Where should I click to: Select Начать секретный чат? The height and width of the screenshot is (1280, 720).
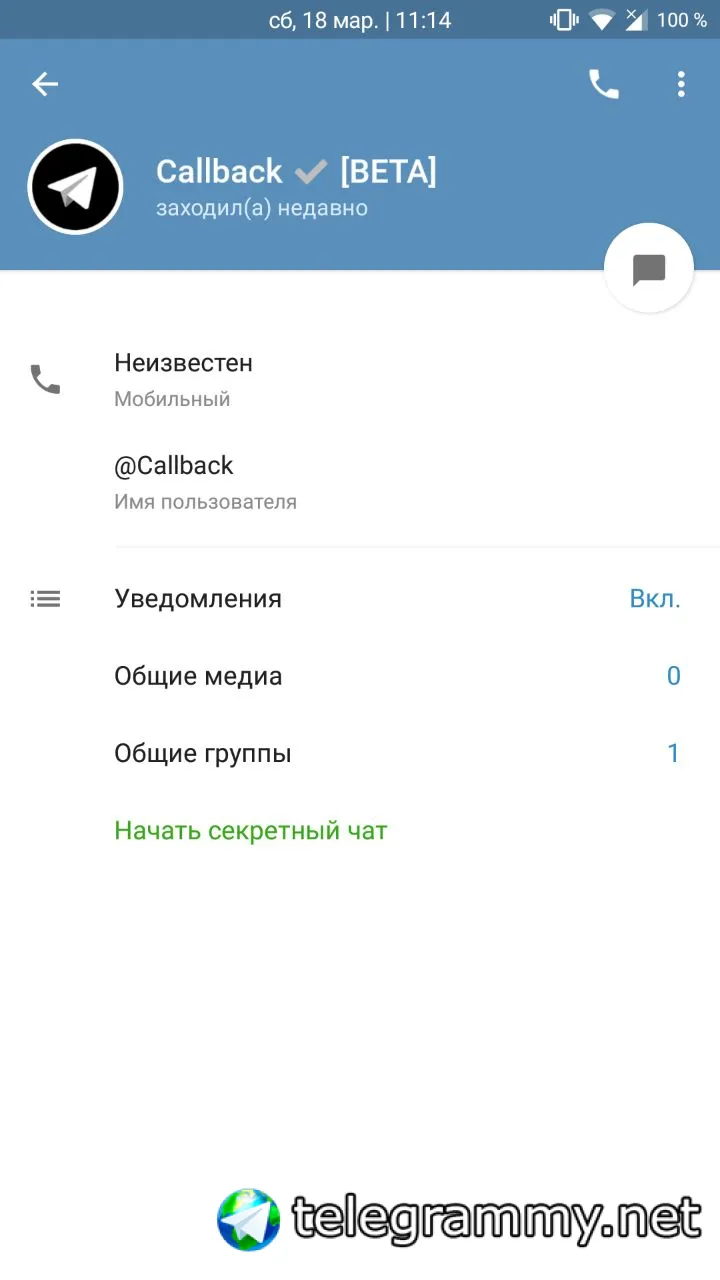251,831
